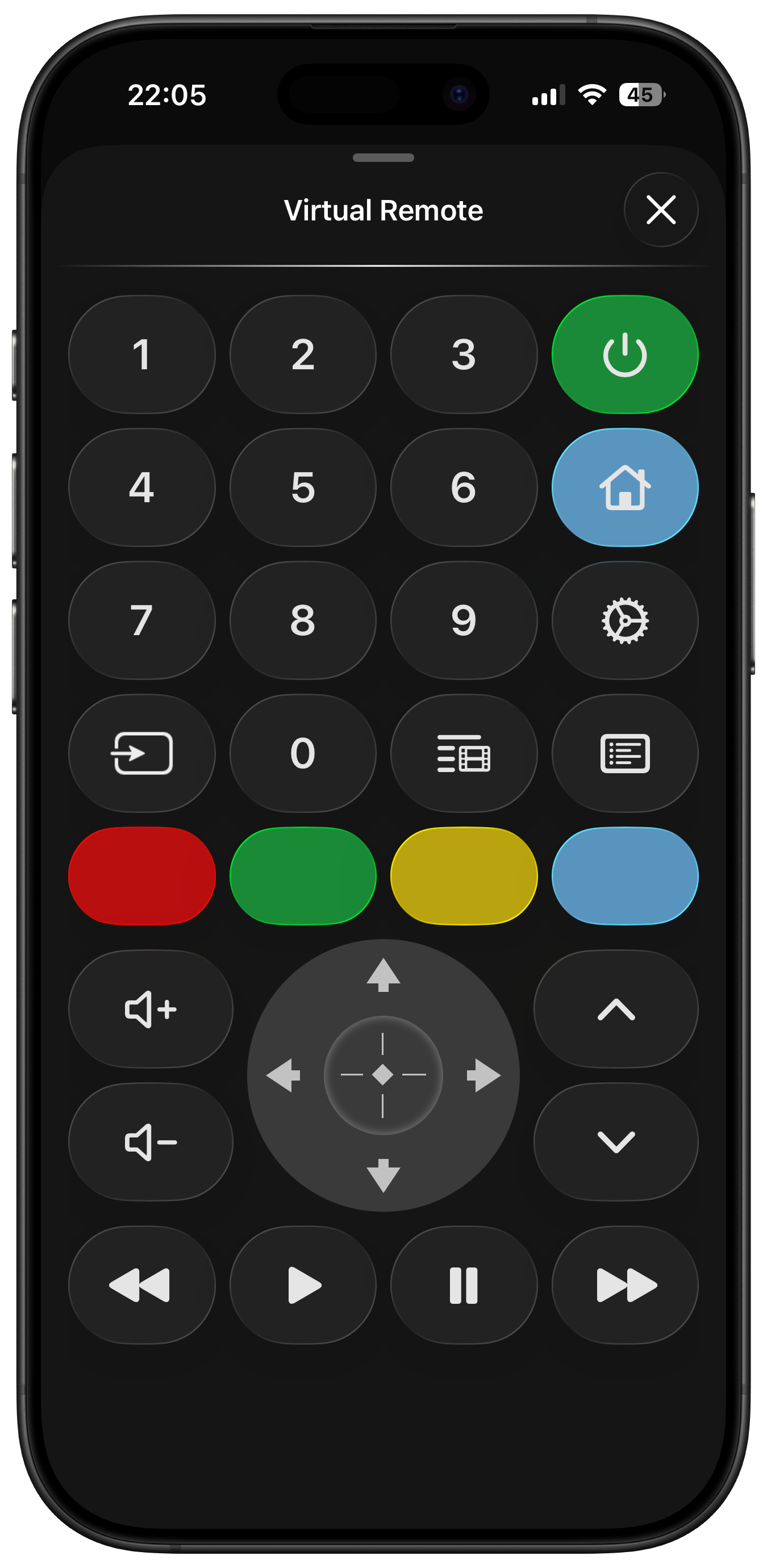767x1568 pixels.
Task: Tap the red color button
Action: pos(142,876)
